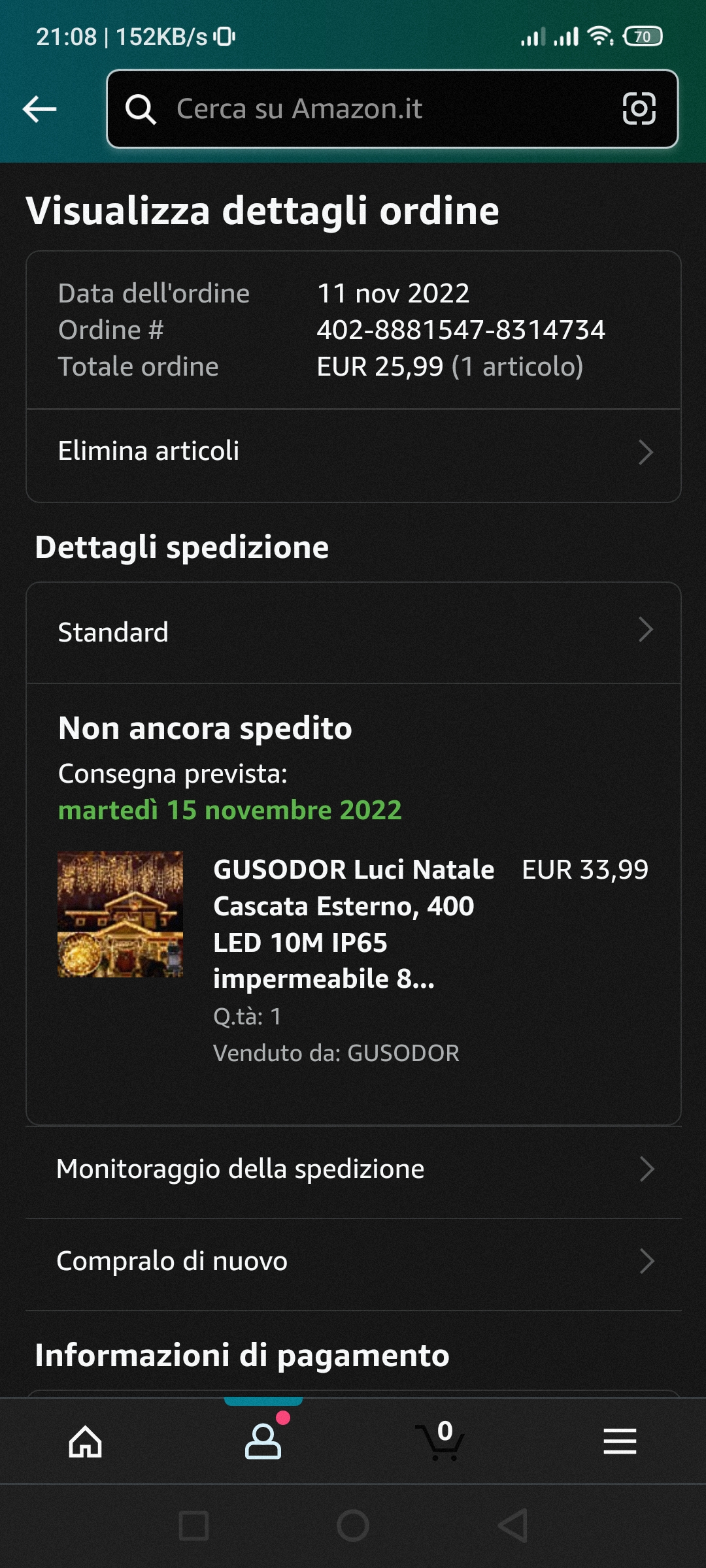Viewport: 706px width, 1568px height.
Task: Open Monitoraggio della spedizione
Action: click(x=353, y=1169)
